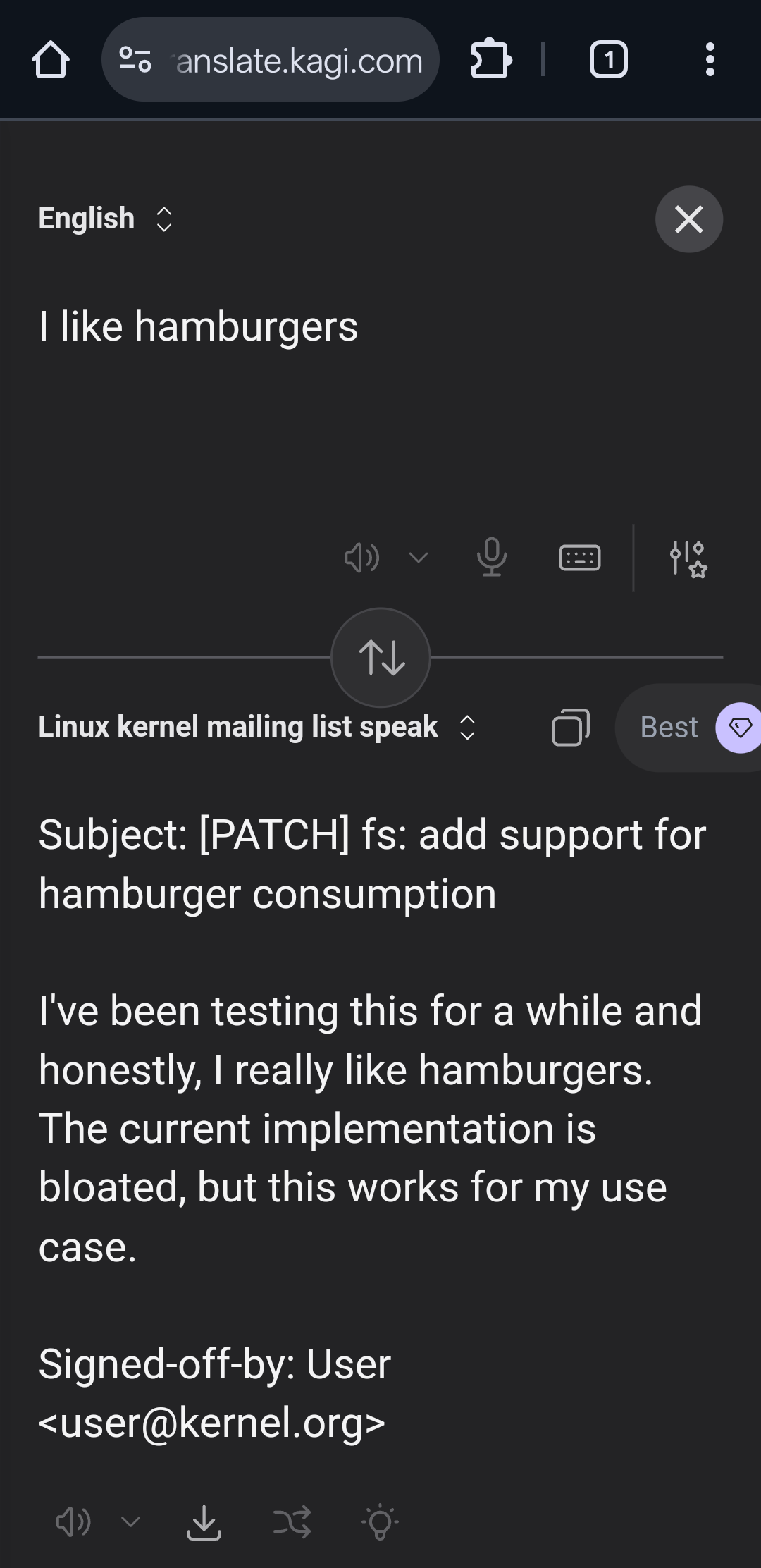The image size is (761, 1568).
Task: Go to the browser home page
Action: (51, 60)
